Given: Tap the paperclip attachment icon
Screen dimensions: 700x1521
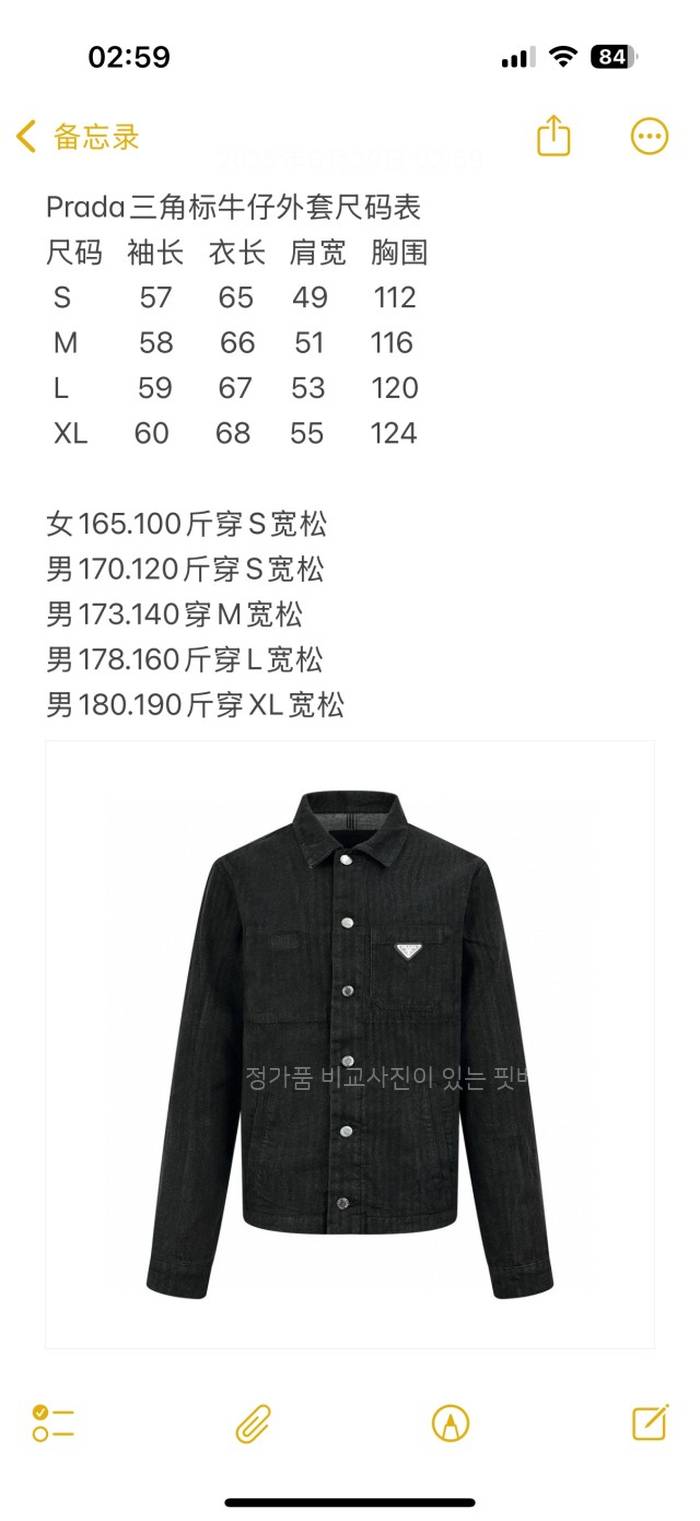Looking at the screenshot, I should tap(253, 1422).
